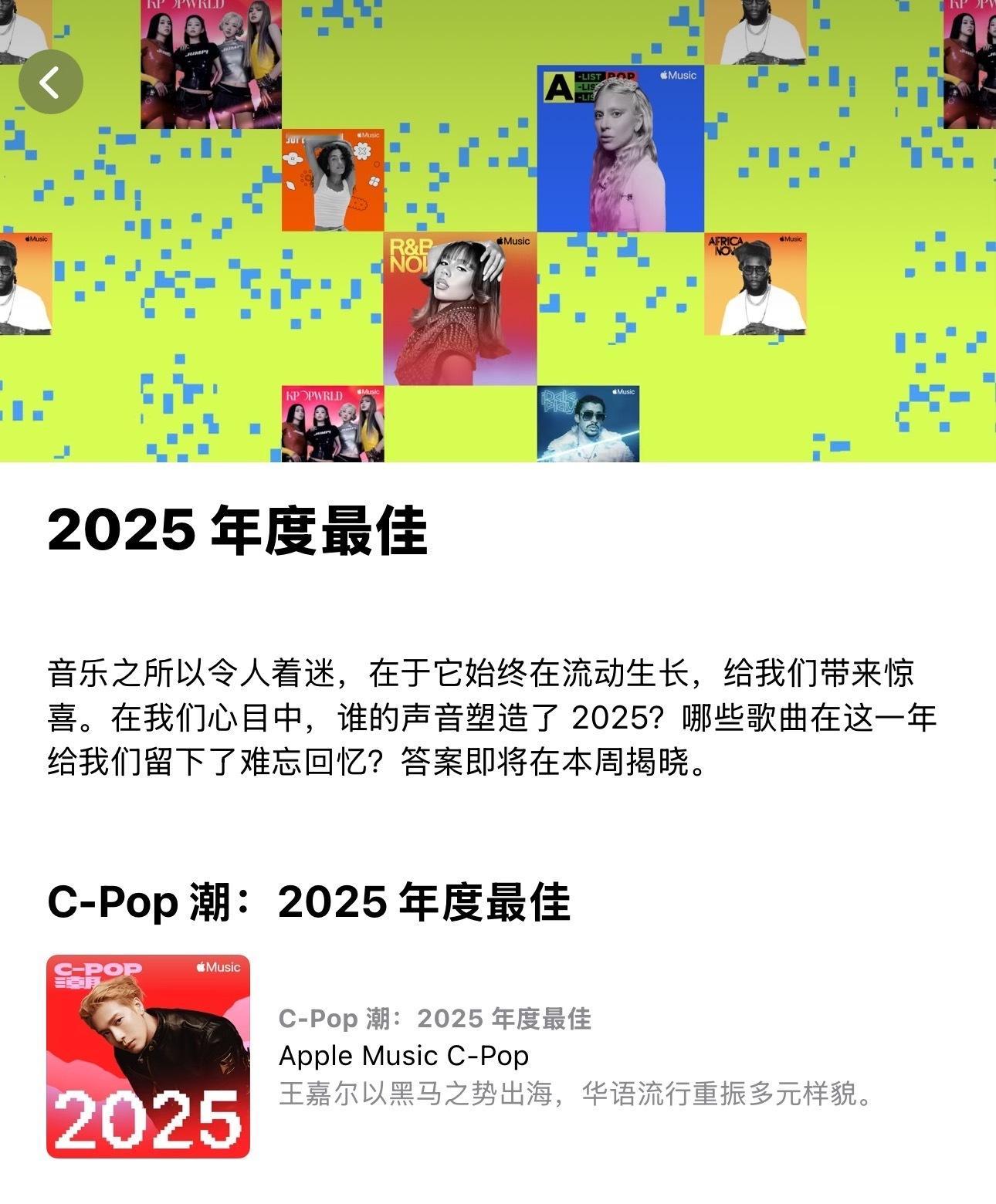This screenshot has height=1204, width=996.
Task: Tap the Apple Music logo on the R&B Now cover
Action: pos(514,242)
